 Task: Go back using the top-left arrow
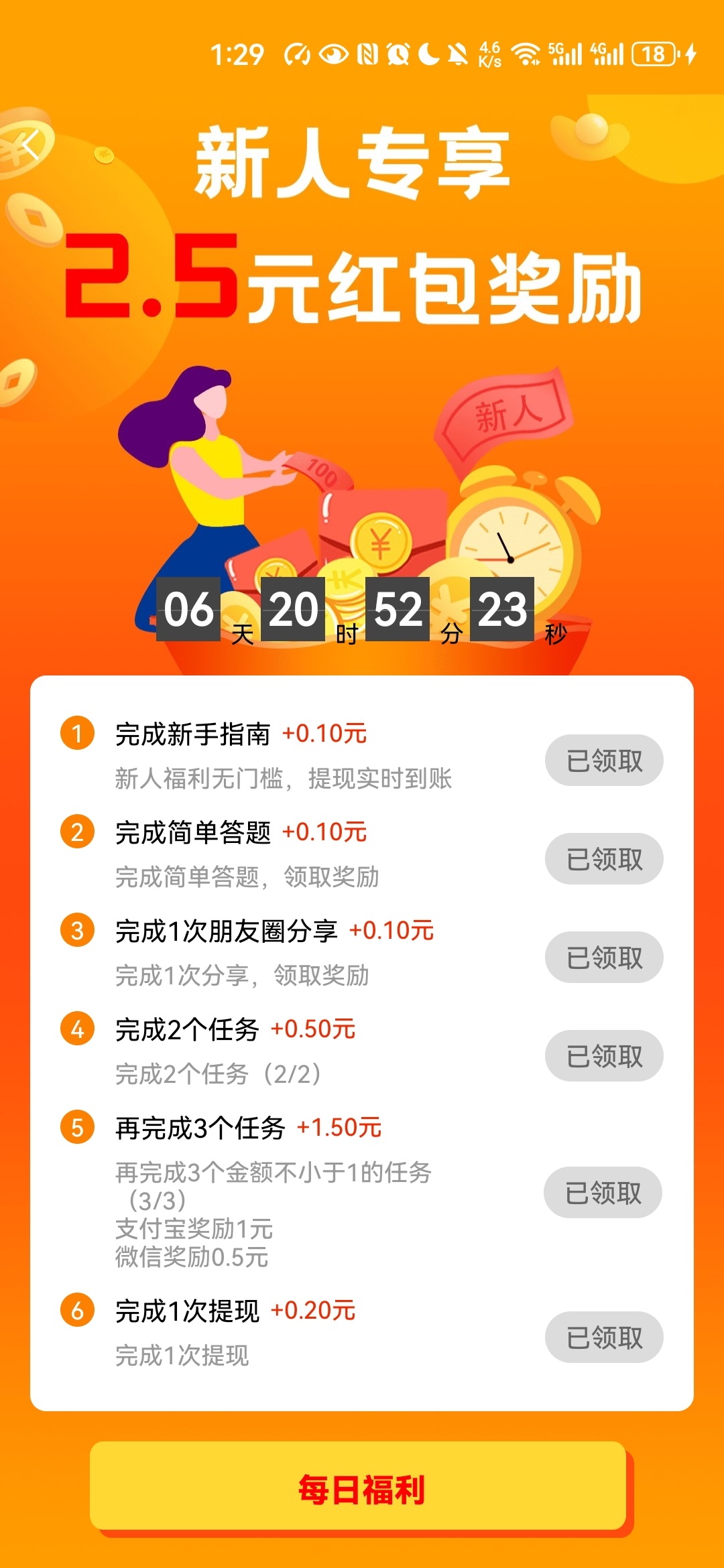[x=31, y=145]
